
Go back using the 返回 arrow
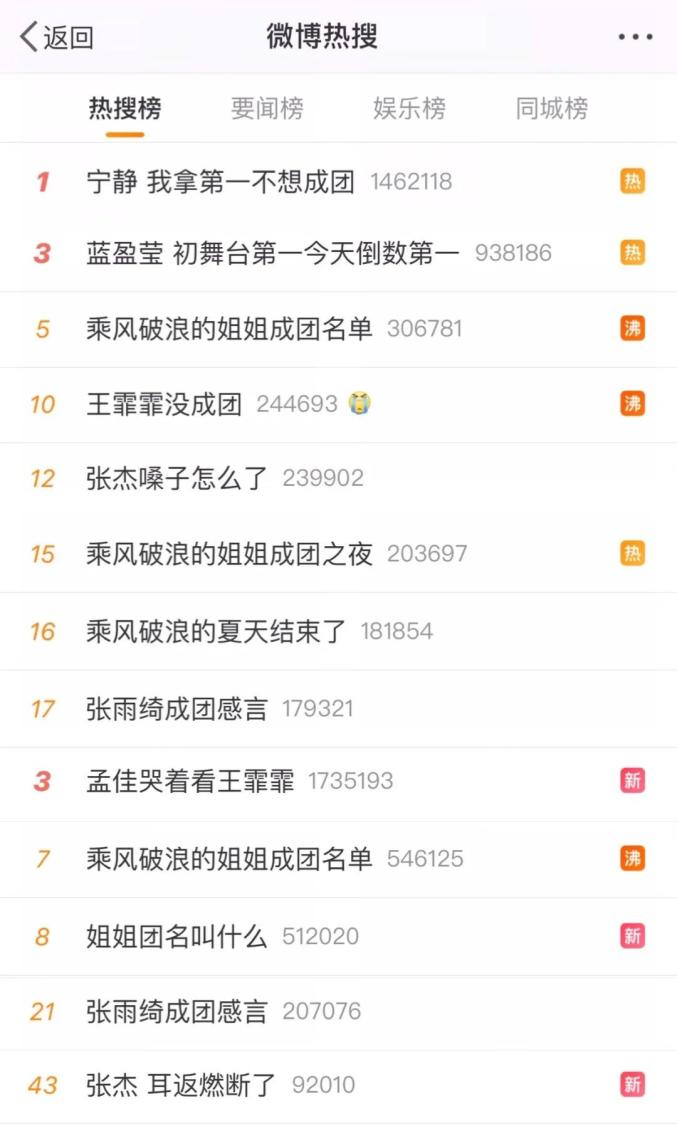coord(56,38)
